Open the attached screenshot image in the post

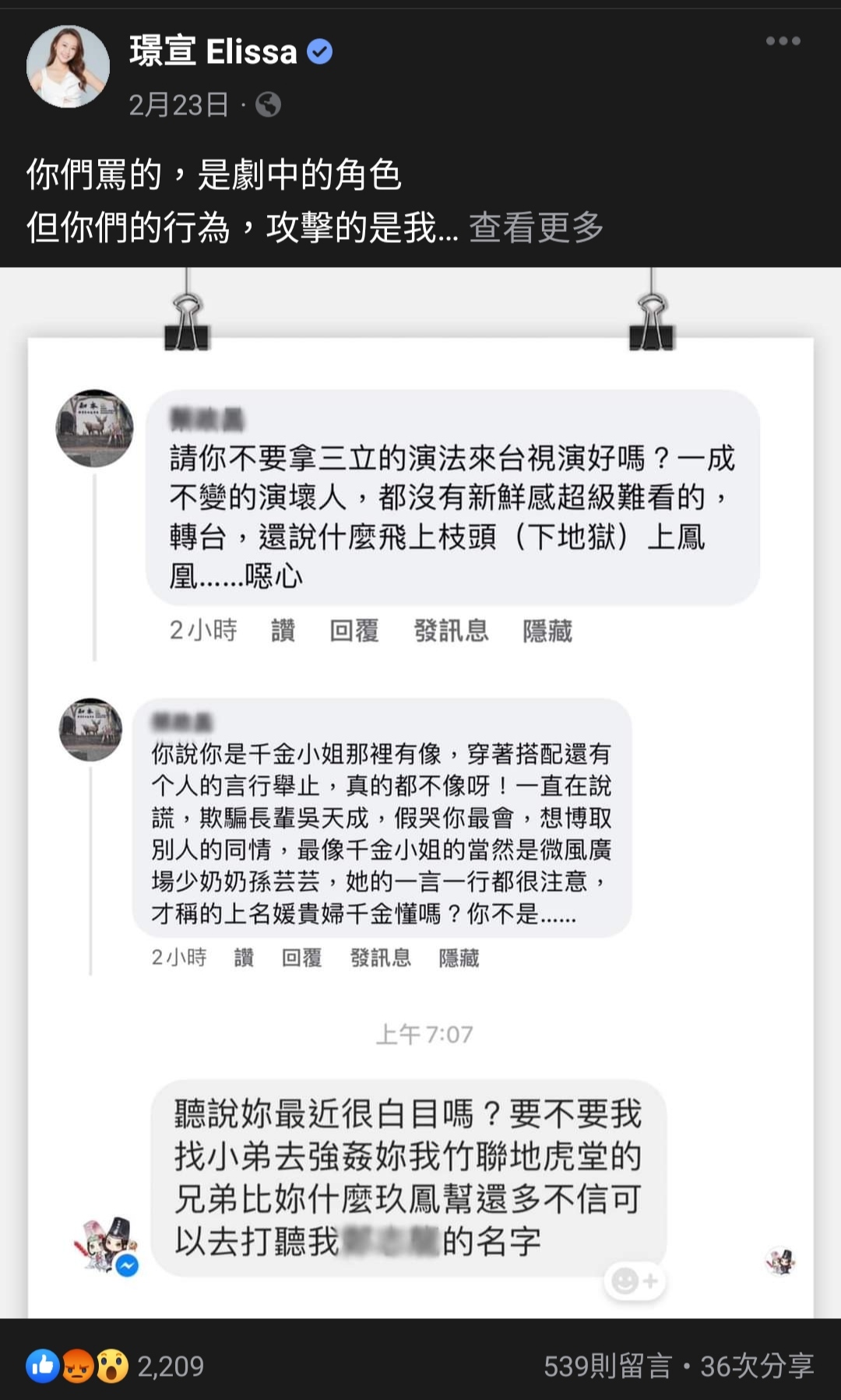(x=420, y=792)
